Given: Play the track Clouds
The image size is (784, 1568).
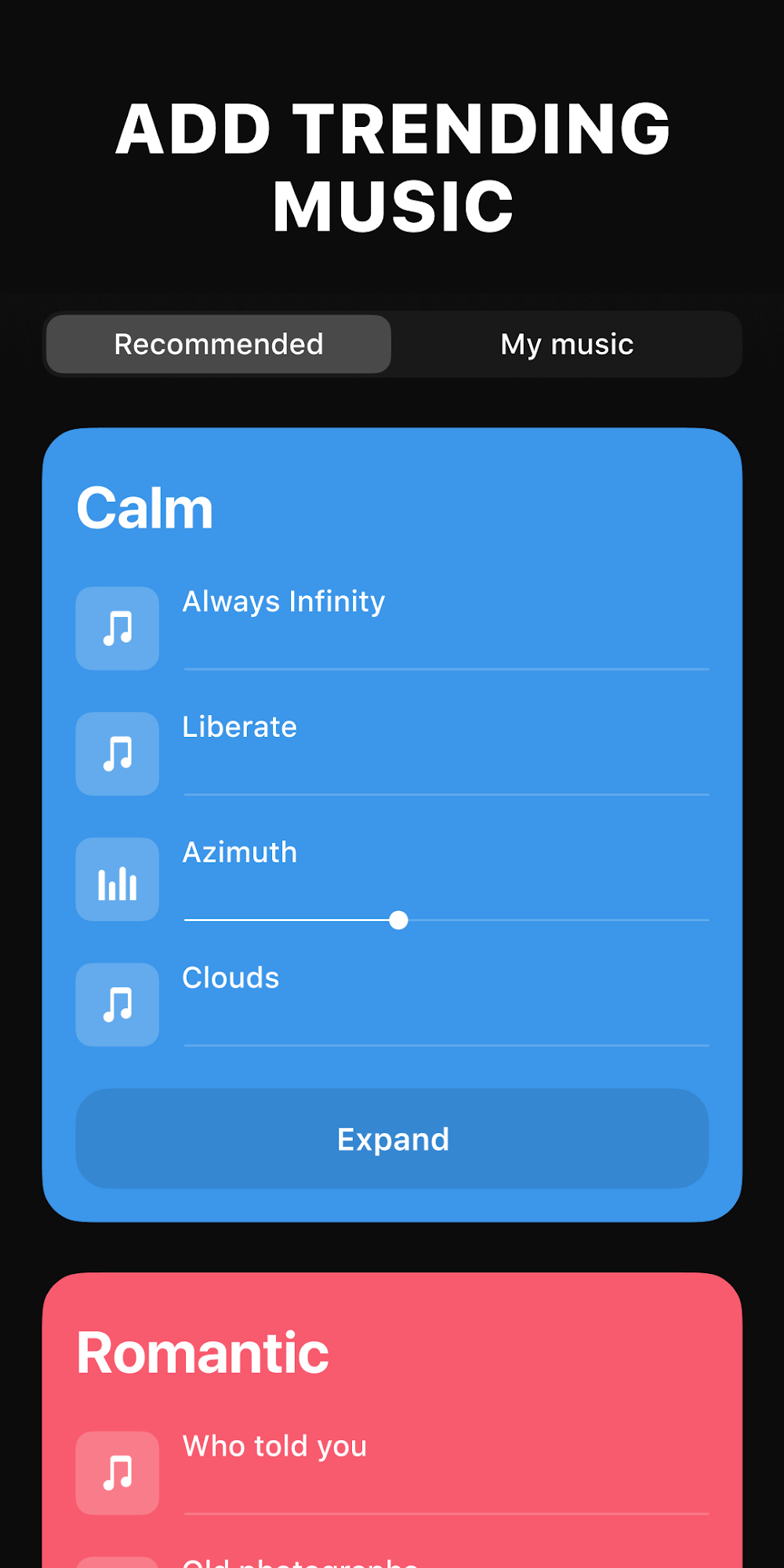Looking at the screenshot, I should pyautogui.click(x=118, y=1004).
